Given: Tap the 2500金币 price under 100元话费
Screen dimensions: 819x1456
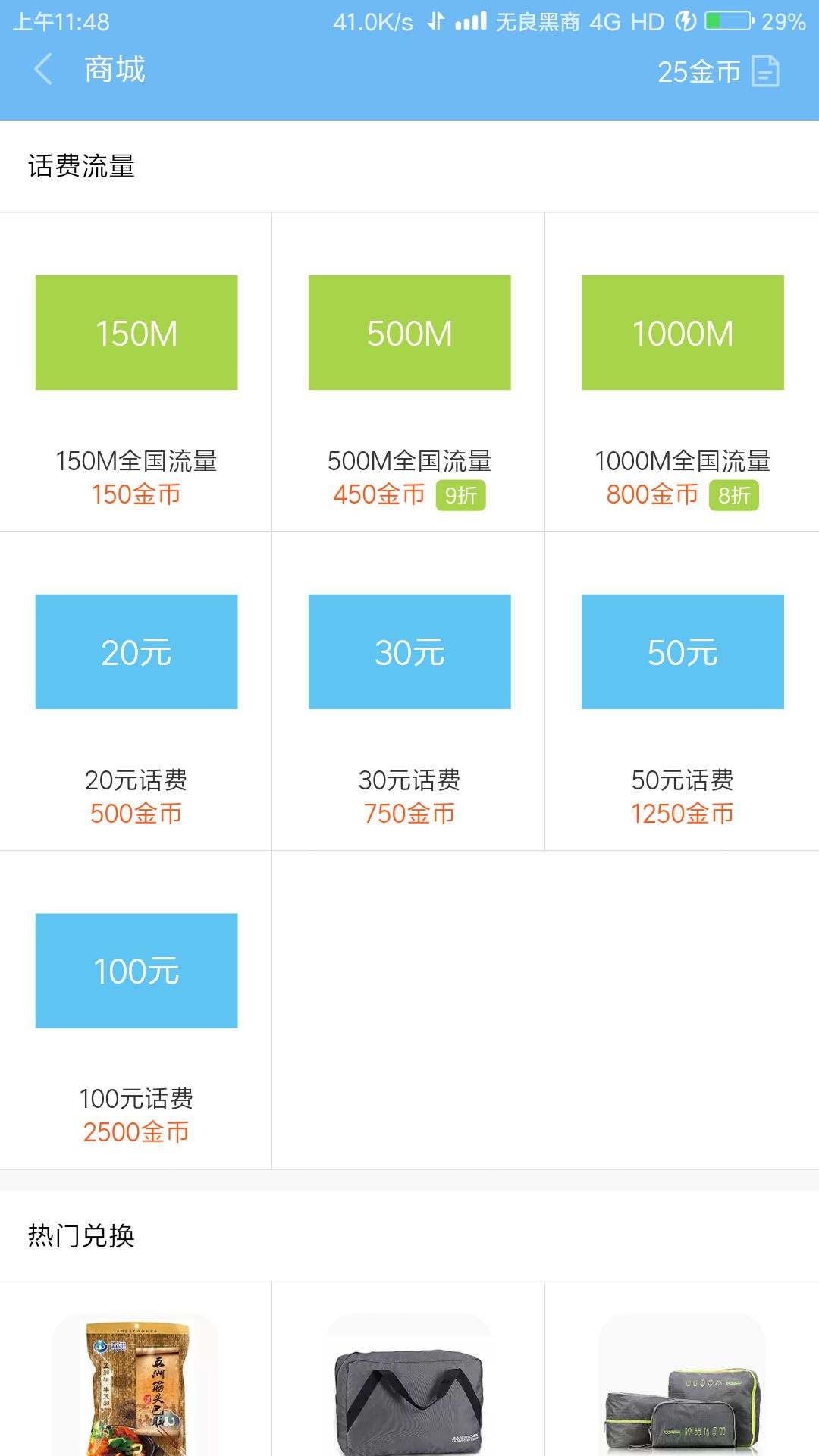Looking at the screenshot, I should point(136,1131).
